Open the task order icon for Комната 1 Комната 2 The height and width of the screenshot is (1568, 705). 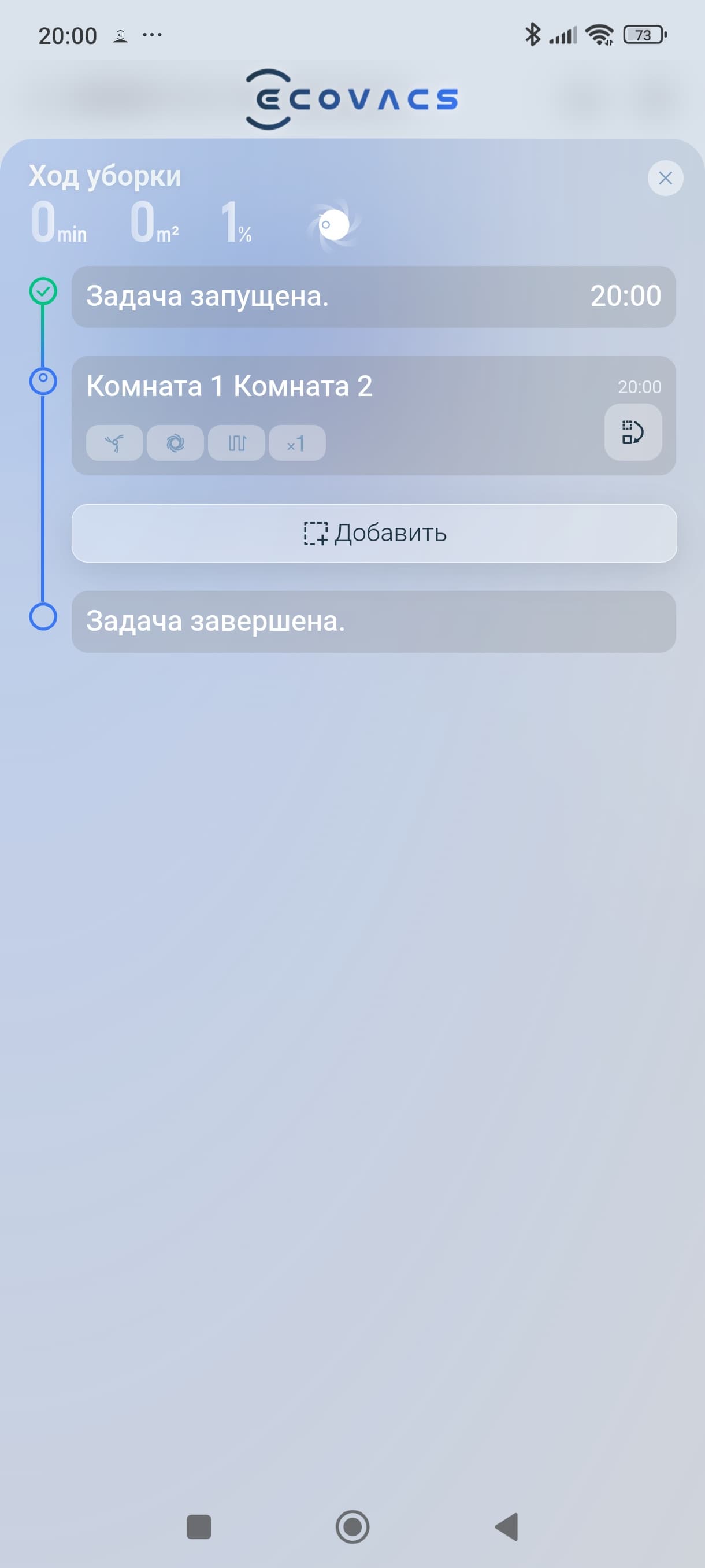633,432
